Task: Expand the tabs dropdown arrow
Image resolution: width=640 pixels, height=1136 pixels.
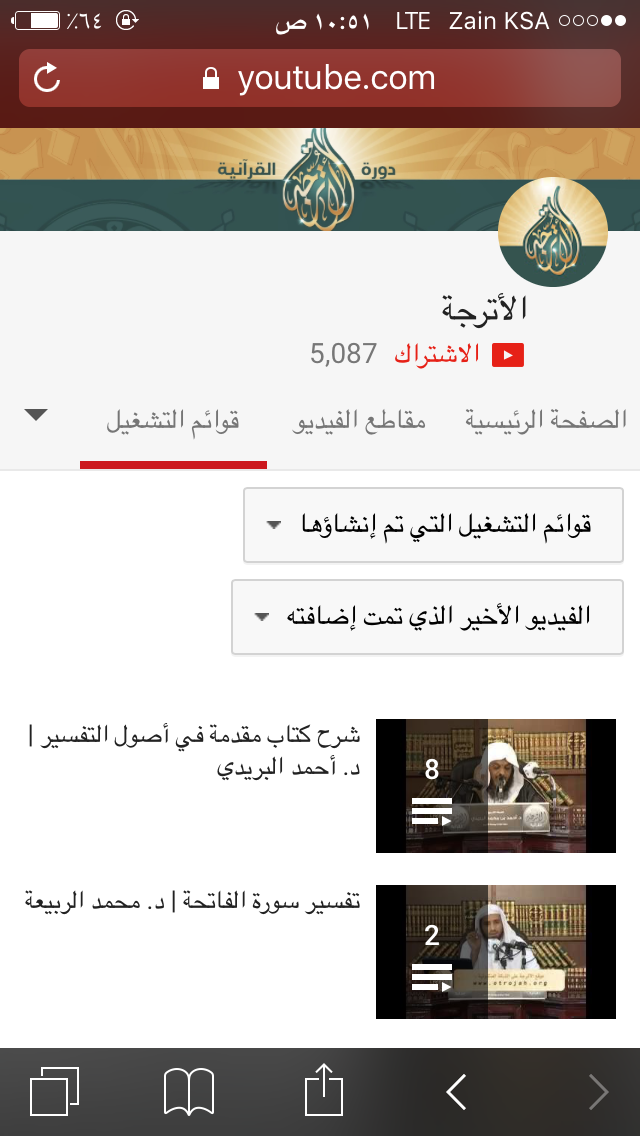Action: (36, 415)
